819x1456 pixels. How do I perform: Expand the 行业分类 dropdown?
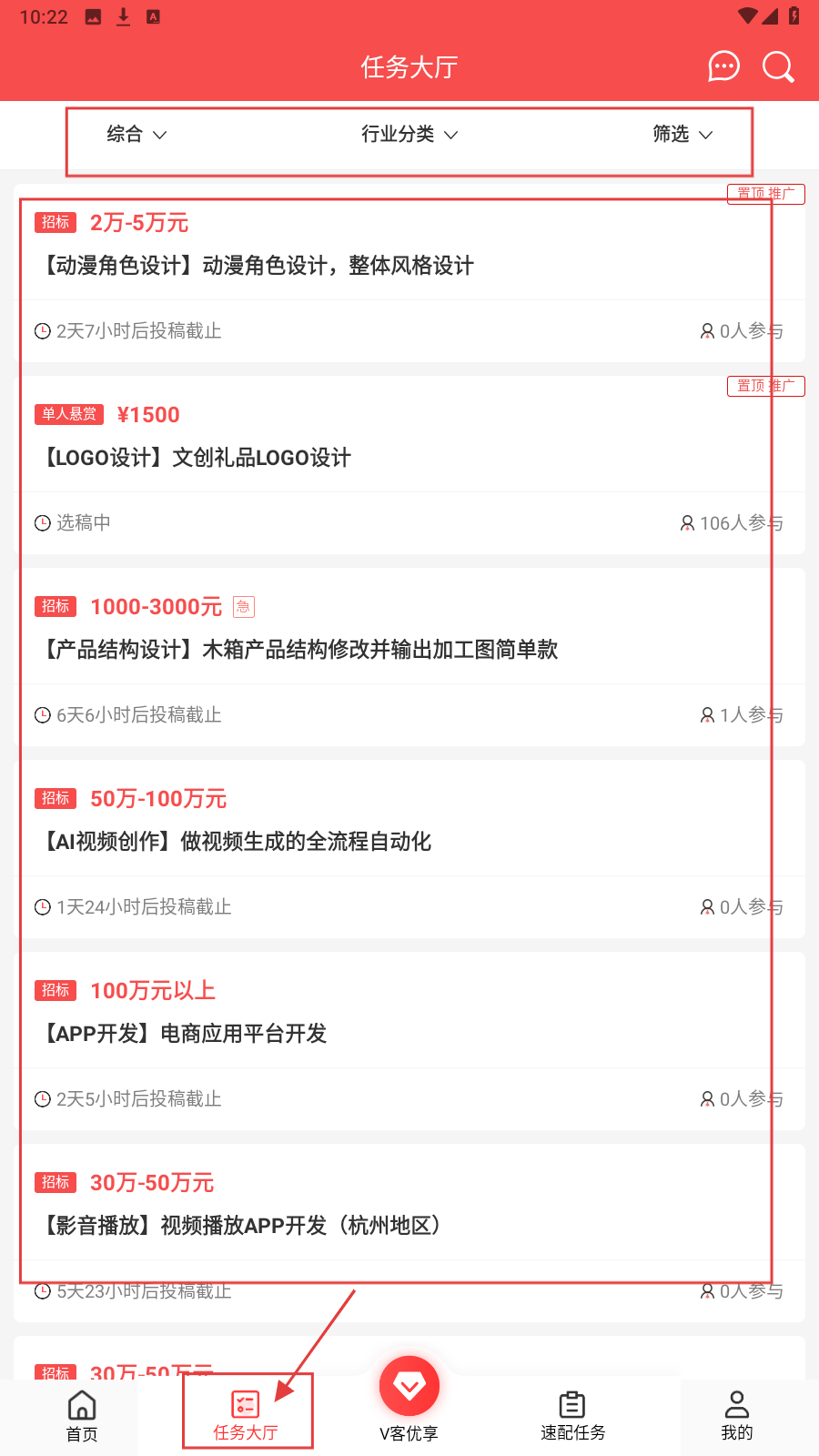409,135
